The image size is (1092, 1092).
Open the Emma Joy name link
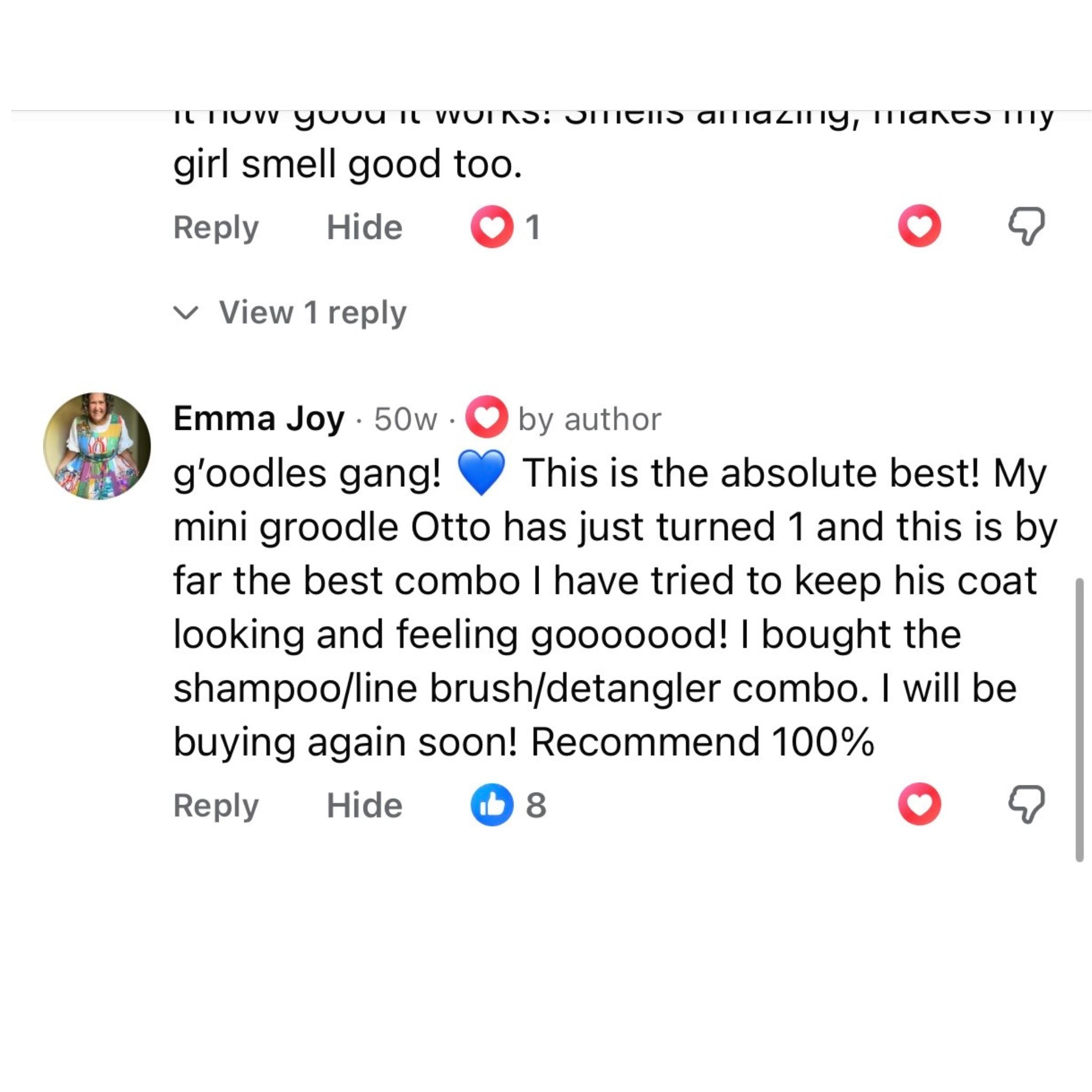258,419
